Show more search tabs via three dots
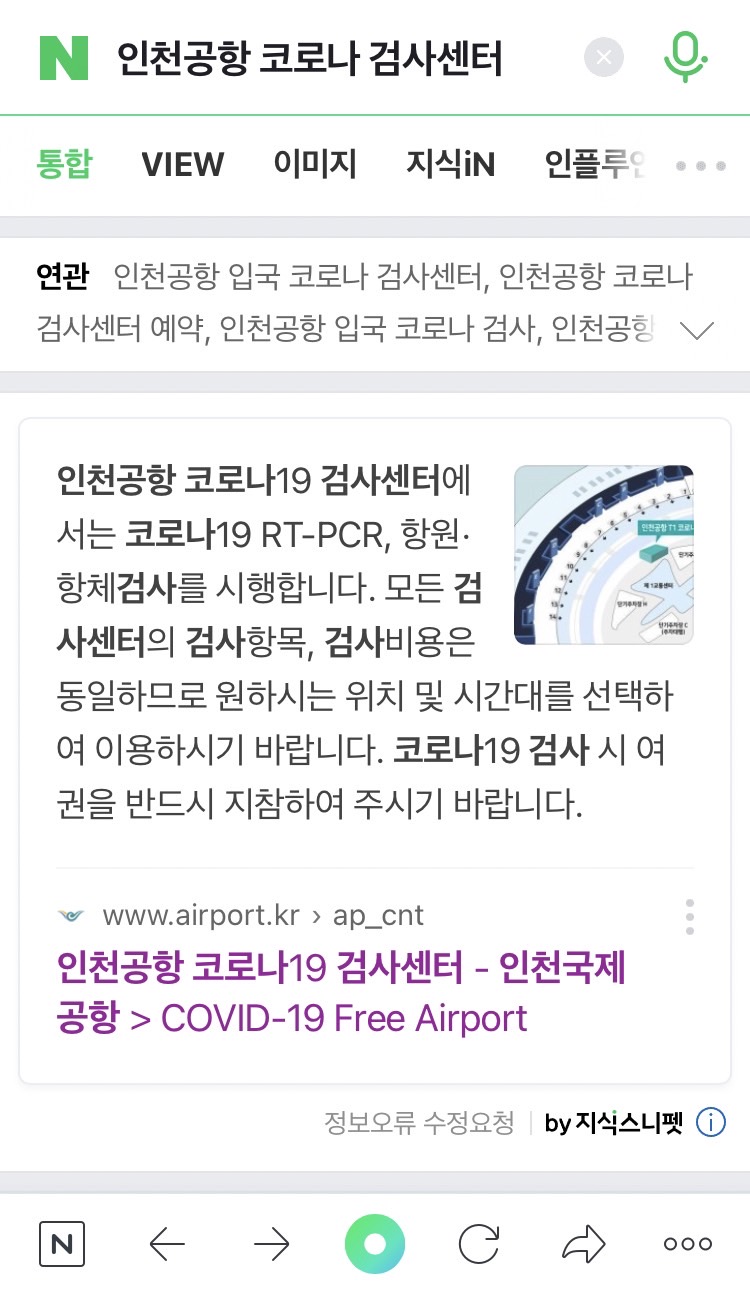 701,166
